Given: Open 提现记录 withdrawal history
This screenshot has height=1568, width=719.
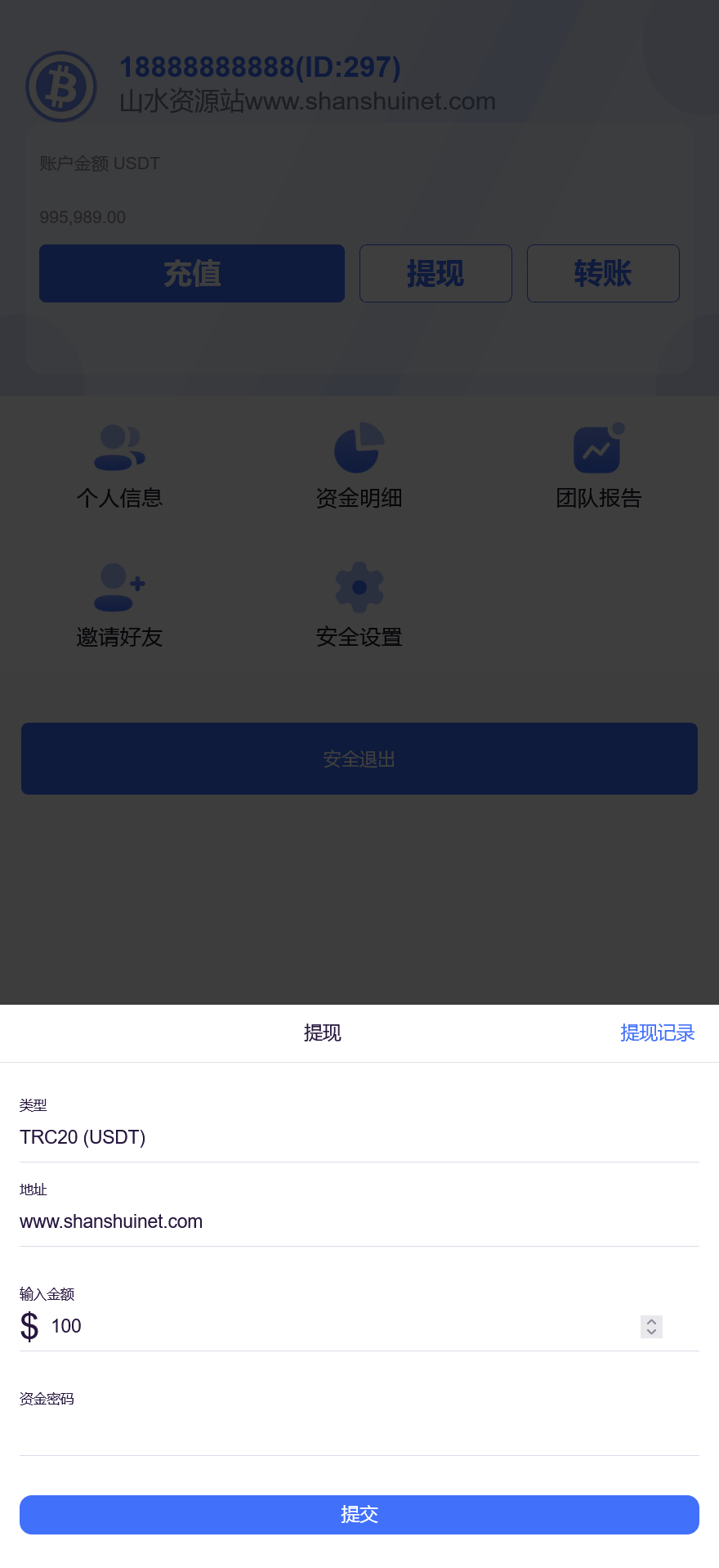Looking at the screenshot, I should coord(657,1033).
